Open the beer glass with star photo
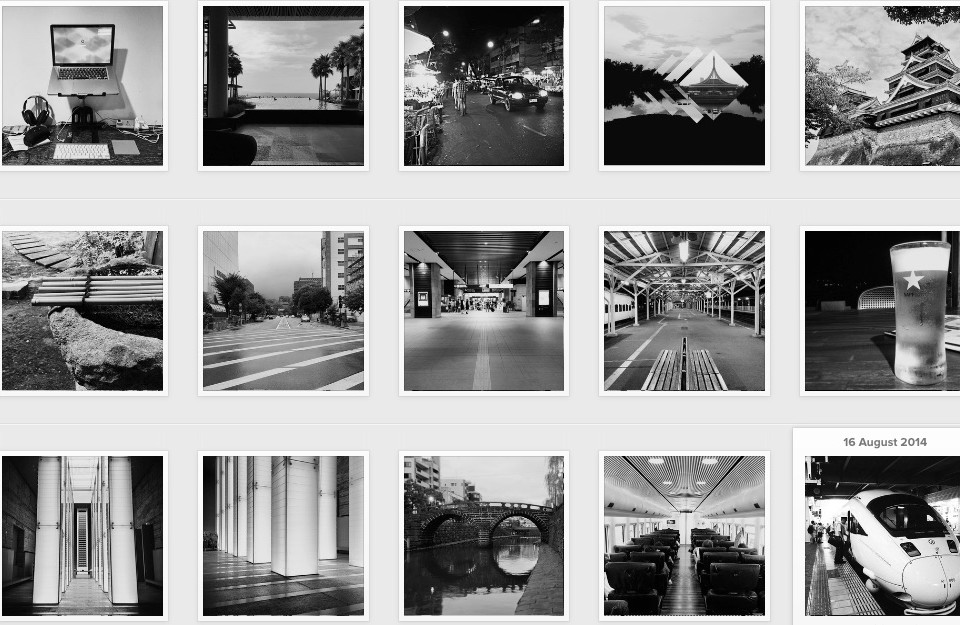Screen dimensions: 960x625 [882, 310]
